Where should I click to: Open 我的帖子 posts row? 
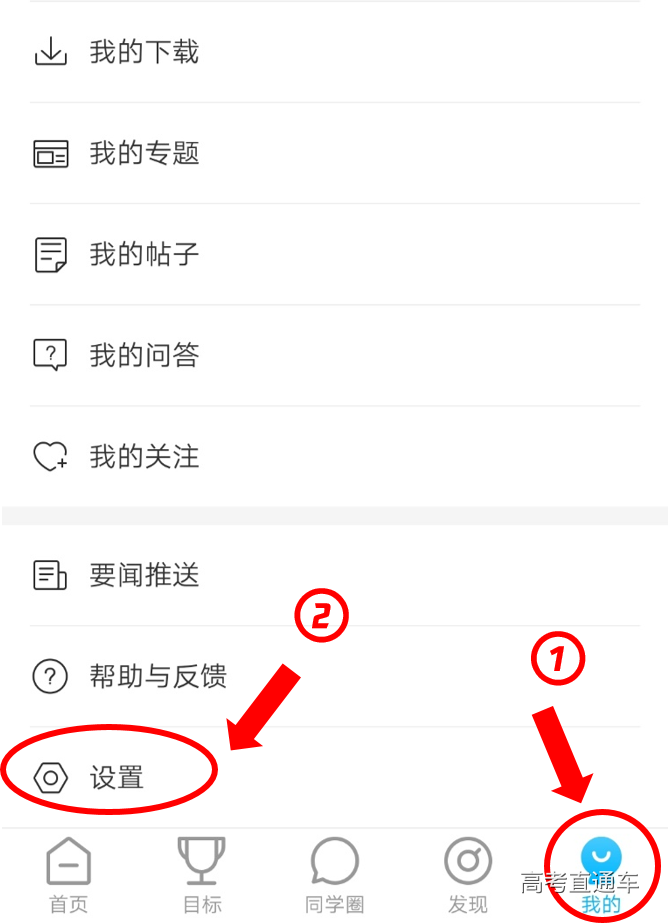pyautogui.click(x=145, y=255)
